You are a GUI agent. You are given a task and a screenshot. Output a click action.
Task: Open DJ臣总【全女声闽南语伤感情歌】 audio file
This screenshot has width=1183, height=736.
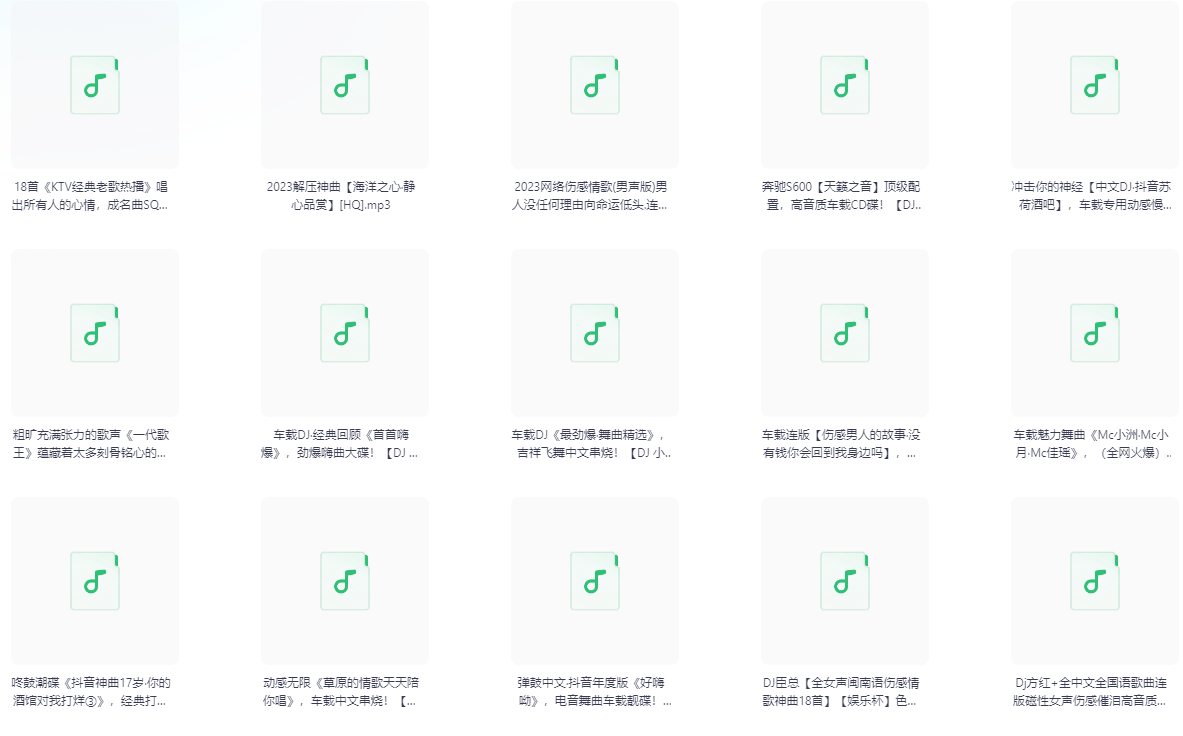click(845, 581)
